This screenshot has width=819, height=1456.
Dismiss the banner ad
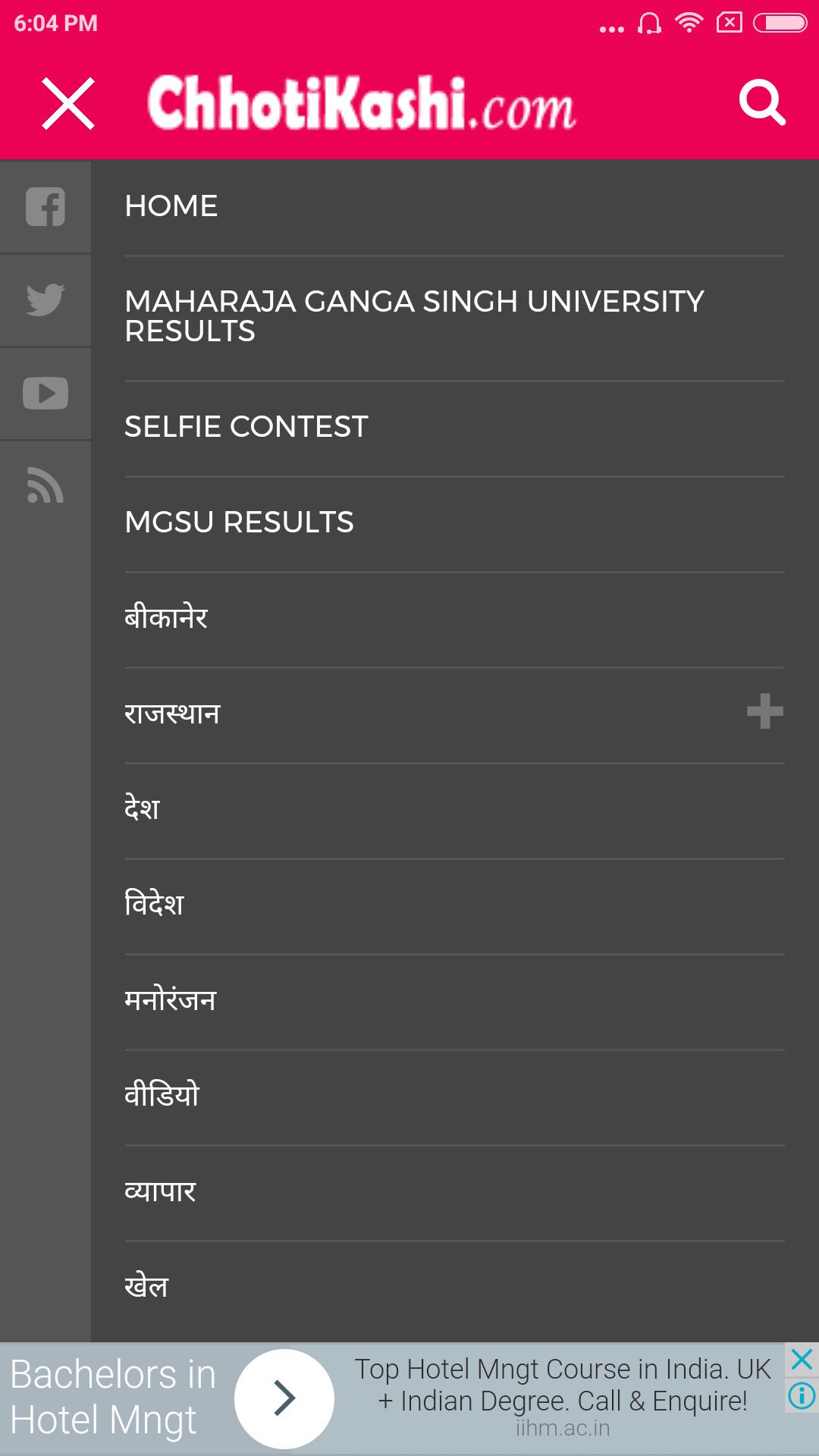[x=802, y=1360]
